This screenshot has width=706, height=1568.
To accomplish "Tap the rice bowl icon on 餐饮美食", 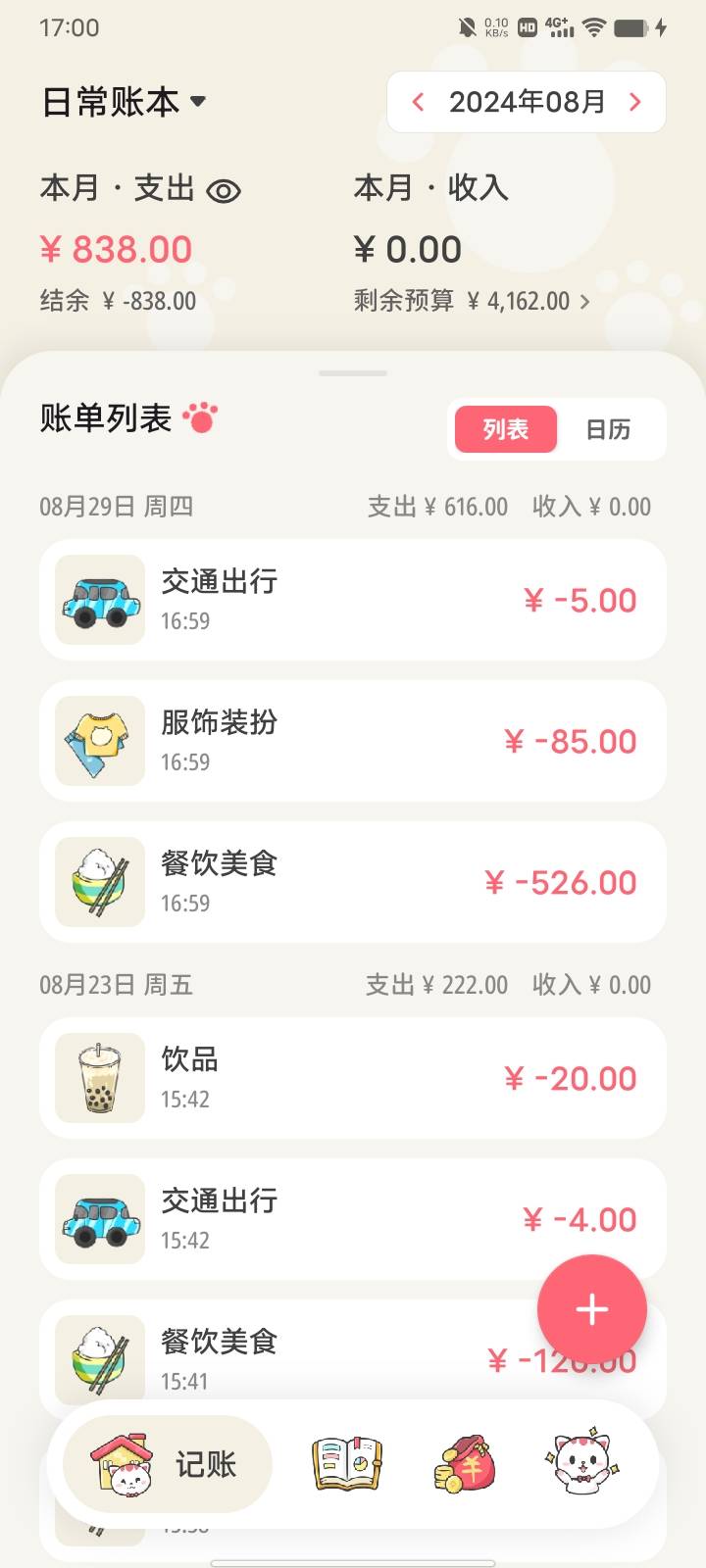I will [99, 881].
